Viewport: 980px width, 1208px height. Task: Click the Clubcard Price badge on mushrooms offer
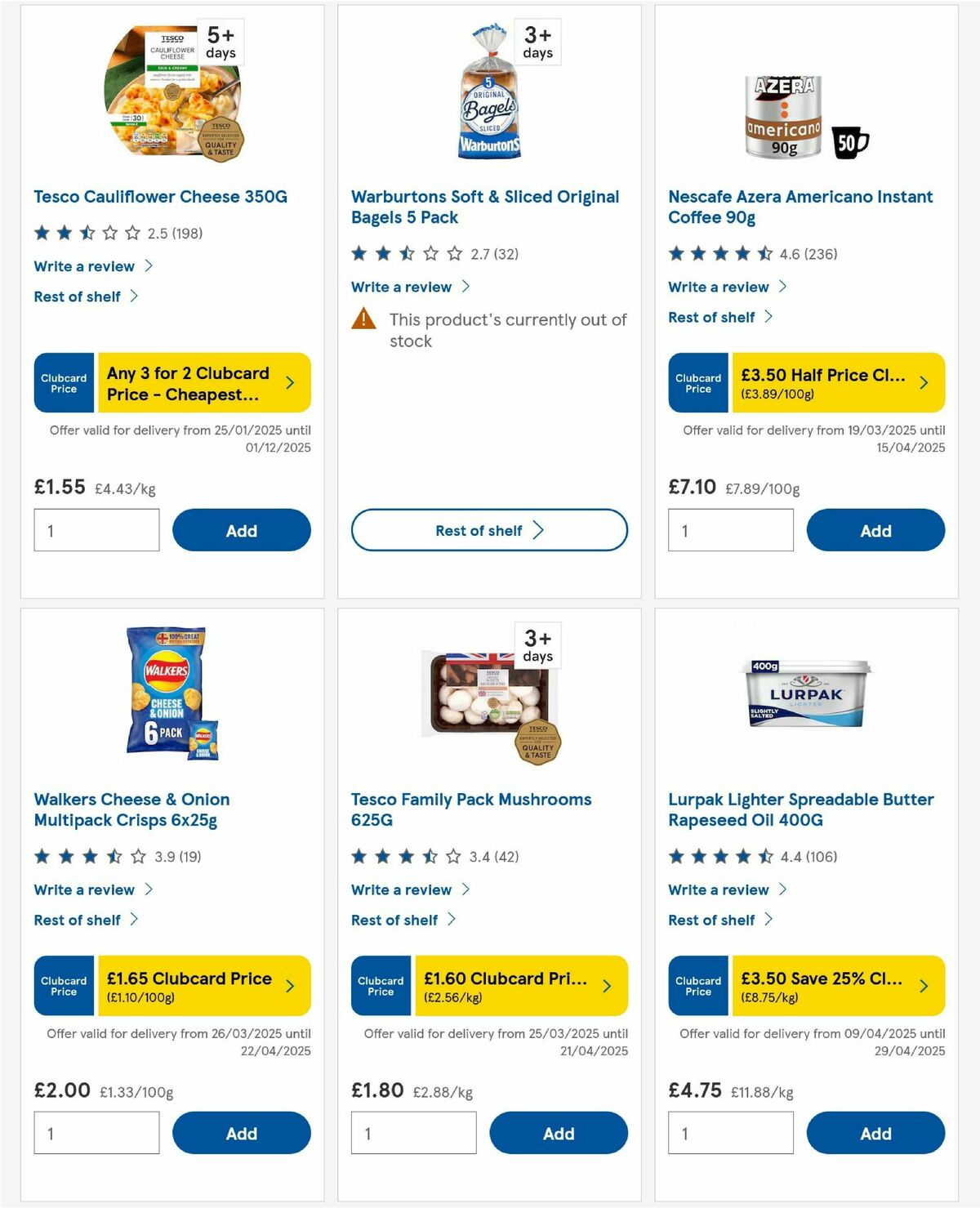point(380,986)
